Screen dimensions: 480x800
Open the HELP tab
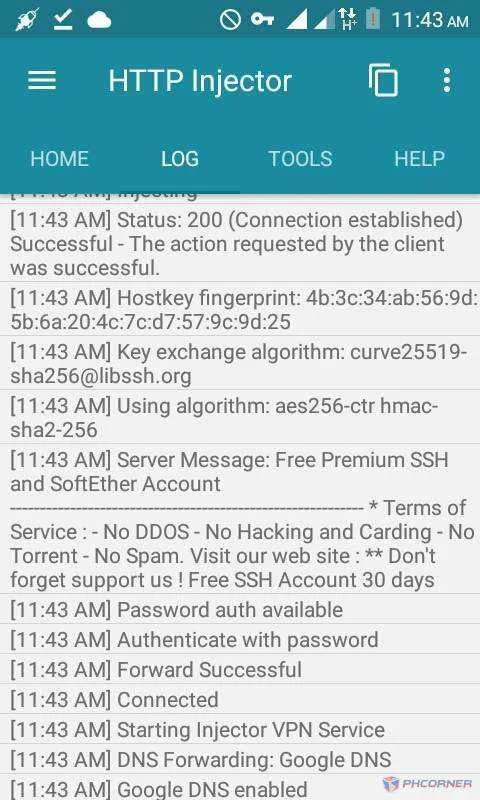click(x=419, y=159)
